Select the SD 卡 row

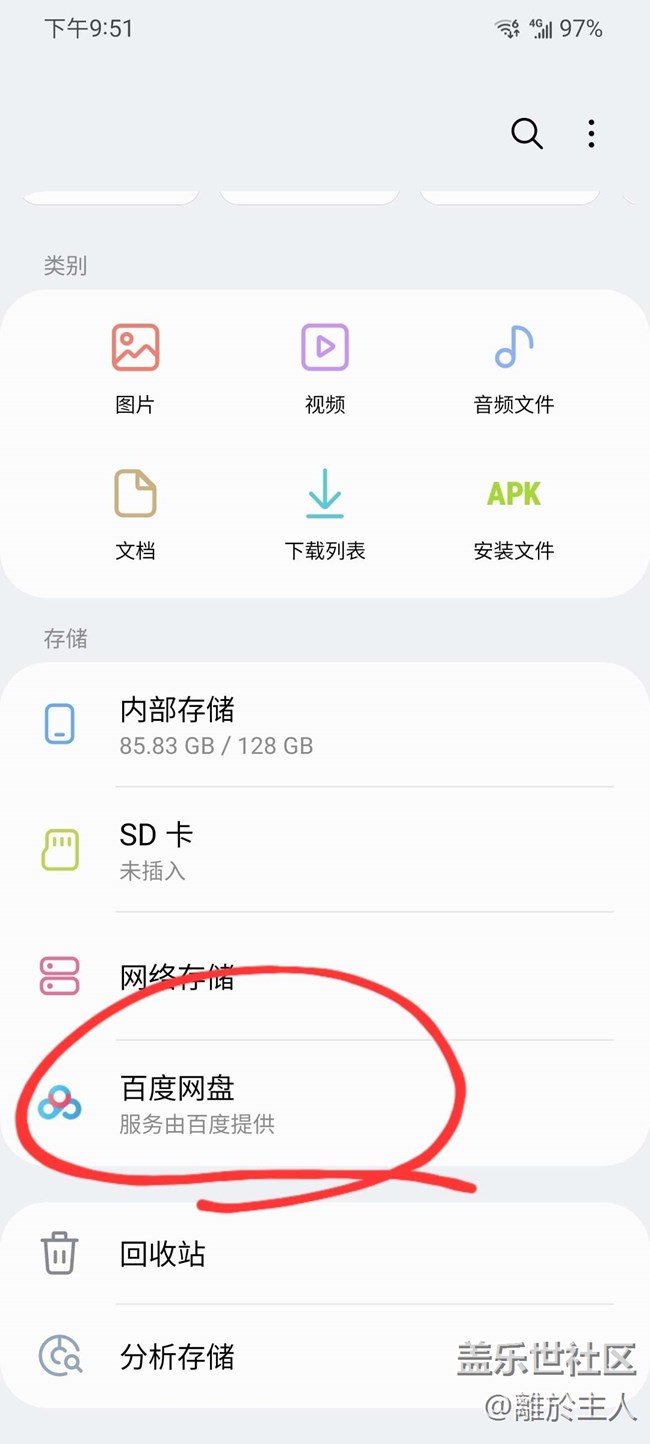click(x=325, y=850)
